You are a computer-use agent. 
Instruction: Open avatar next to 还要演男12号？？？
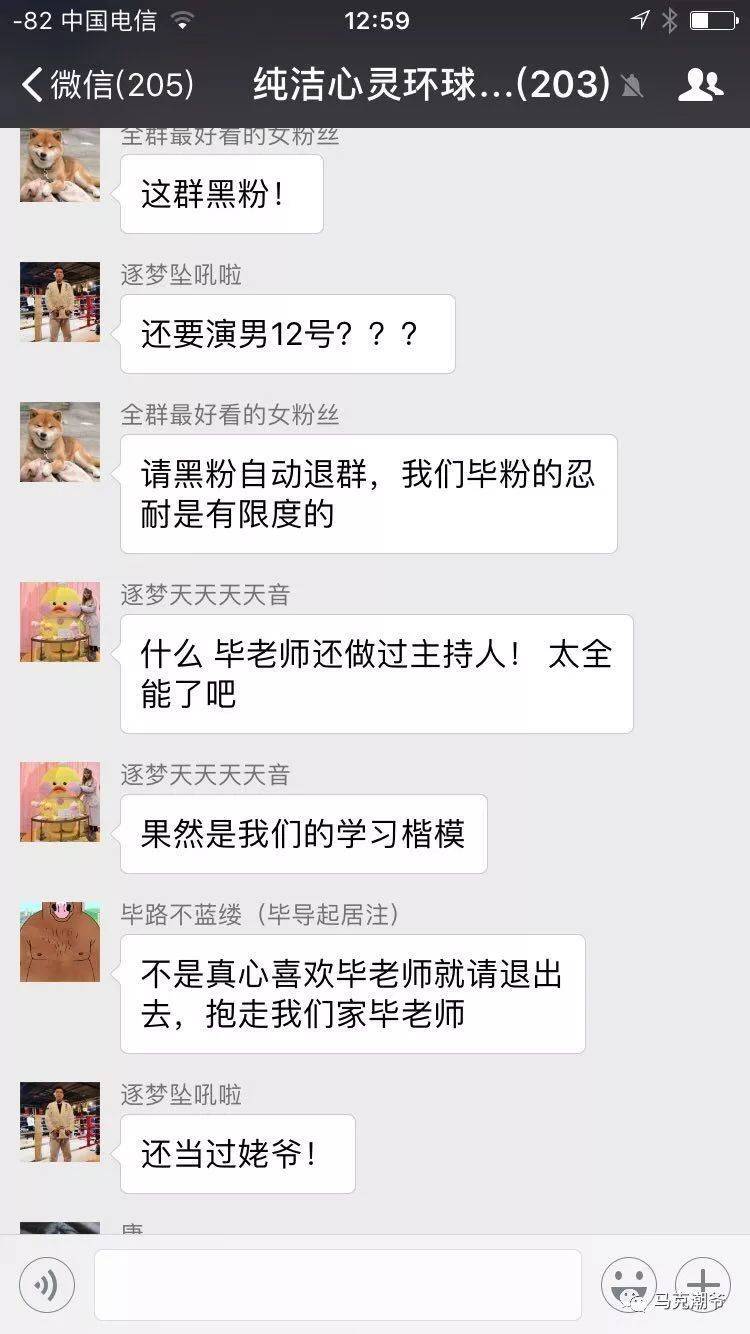60,302
